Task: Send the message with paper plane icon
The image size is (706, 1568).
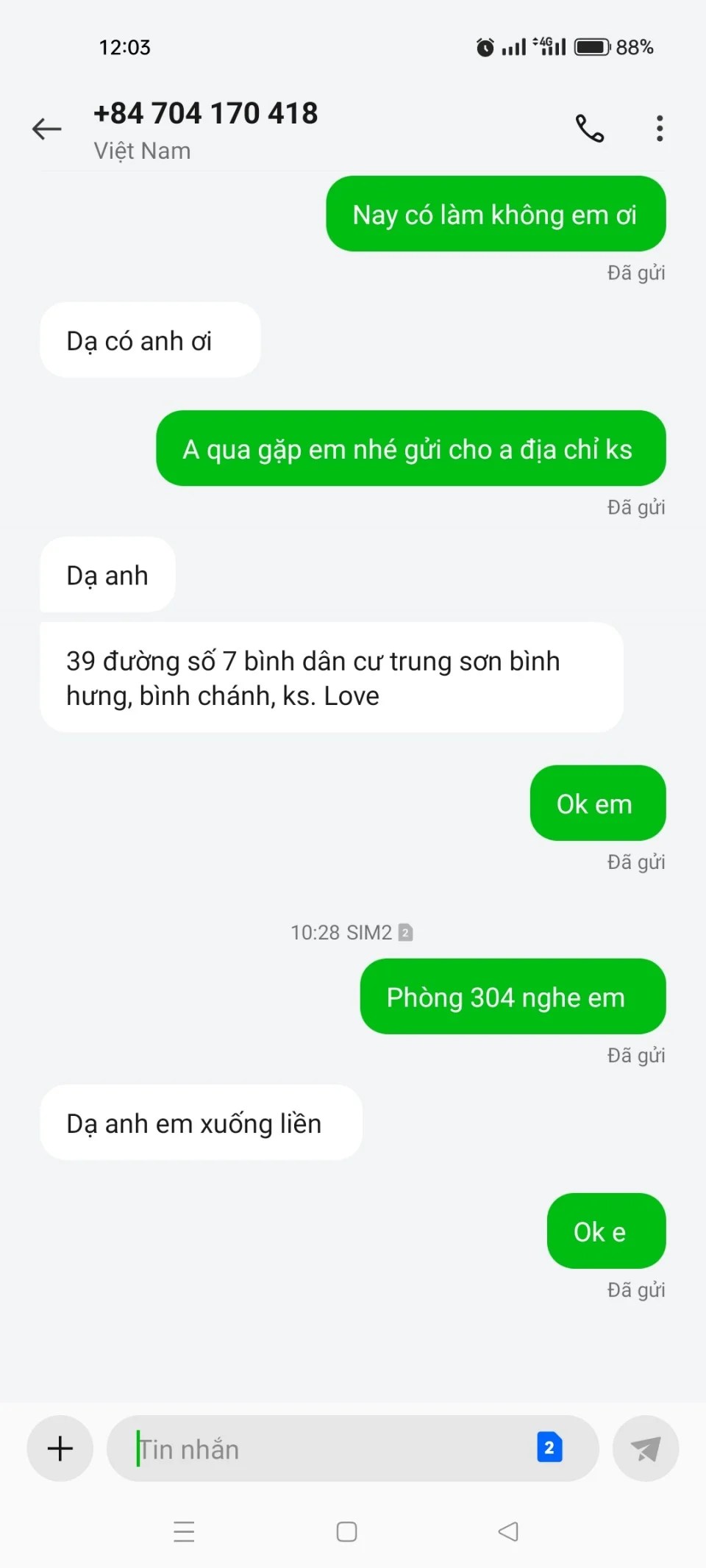Action: [646, 1448]
